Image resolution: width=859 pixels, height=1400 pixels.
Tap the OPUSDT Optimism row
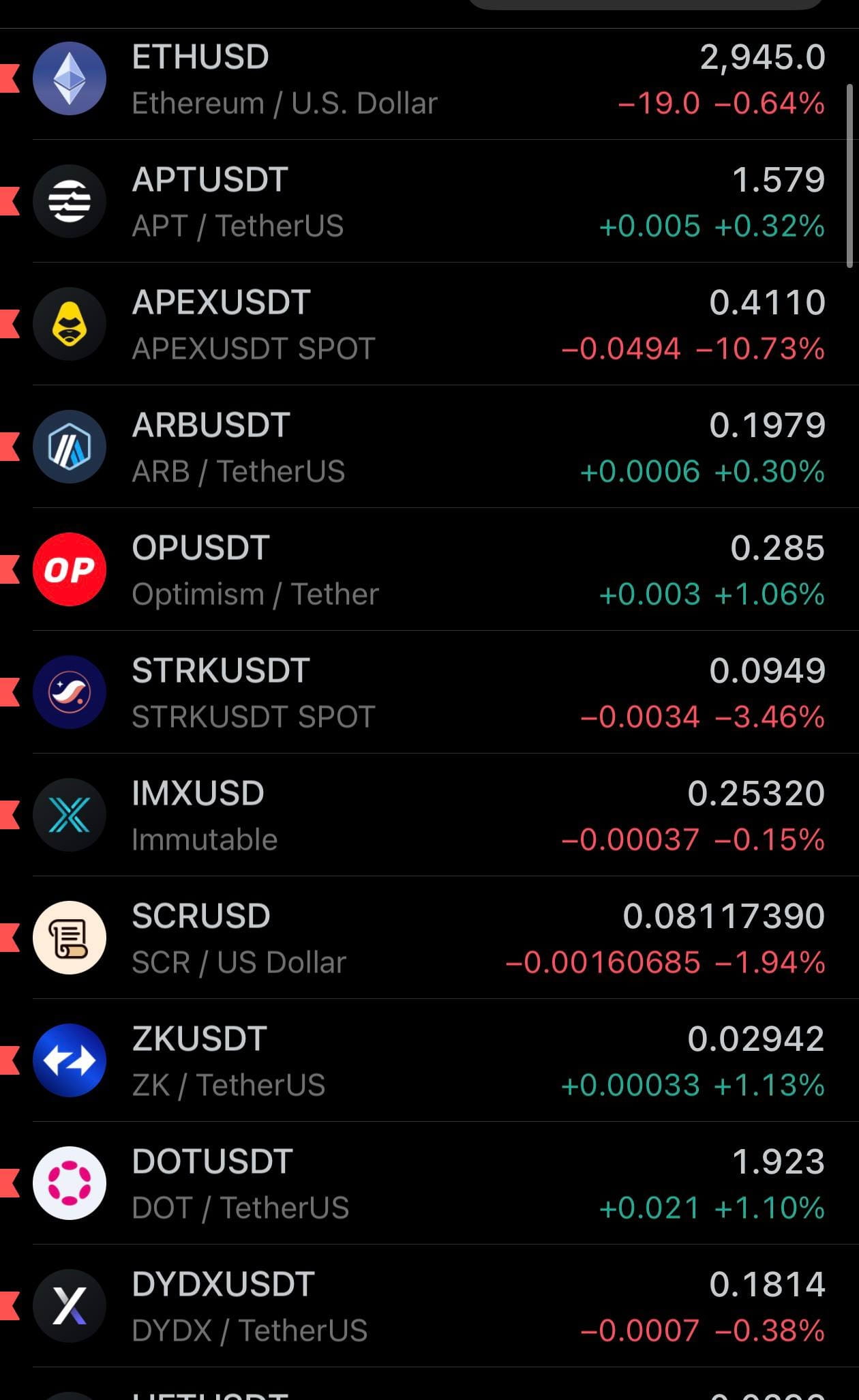[429, 571]
